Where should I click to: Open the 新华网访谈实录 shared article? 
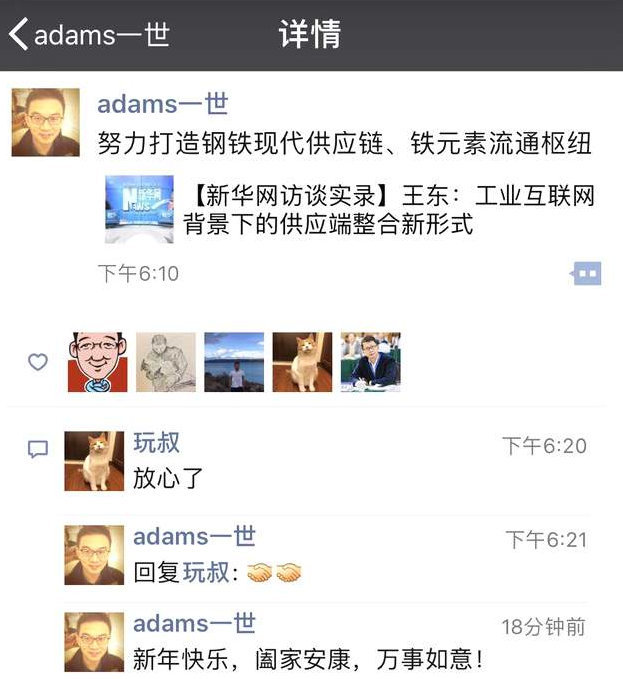350,209
